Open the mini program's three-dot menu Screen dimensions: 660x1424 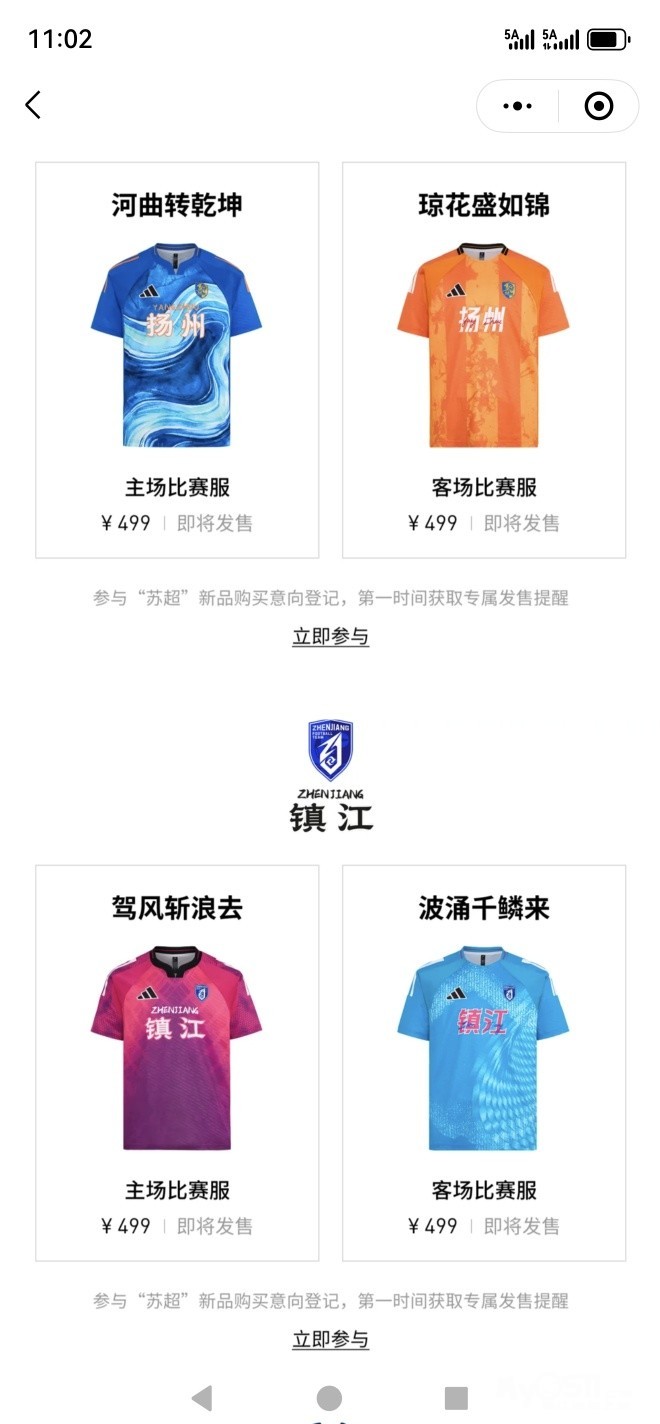coord(517,106)
